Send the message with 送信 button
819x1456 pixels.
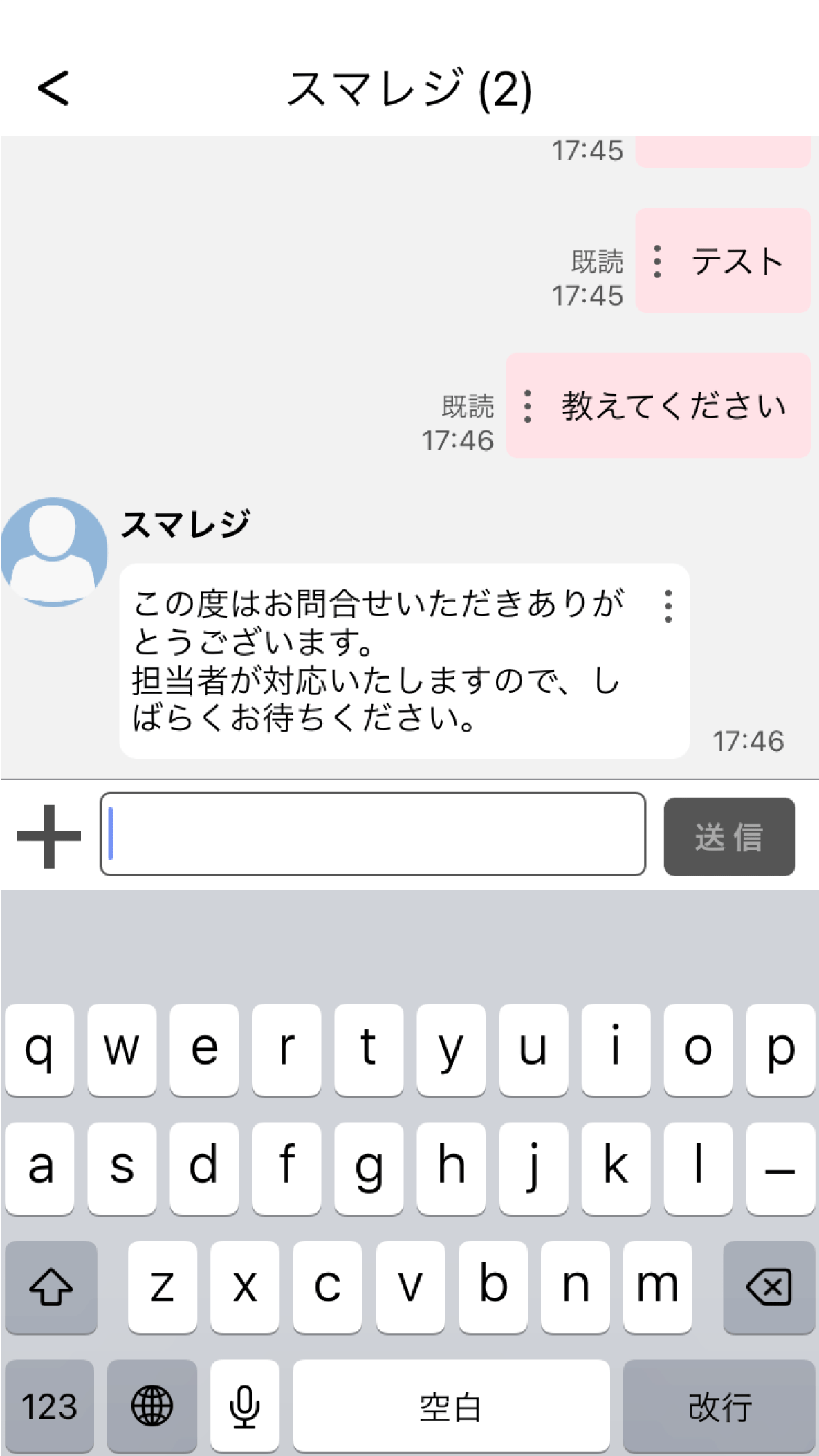click(729, 837)
